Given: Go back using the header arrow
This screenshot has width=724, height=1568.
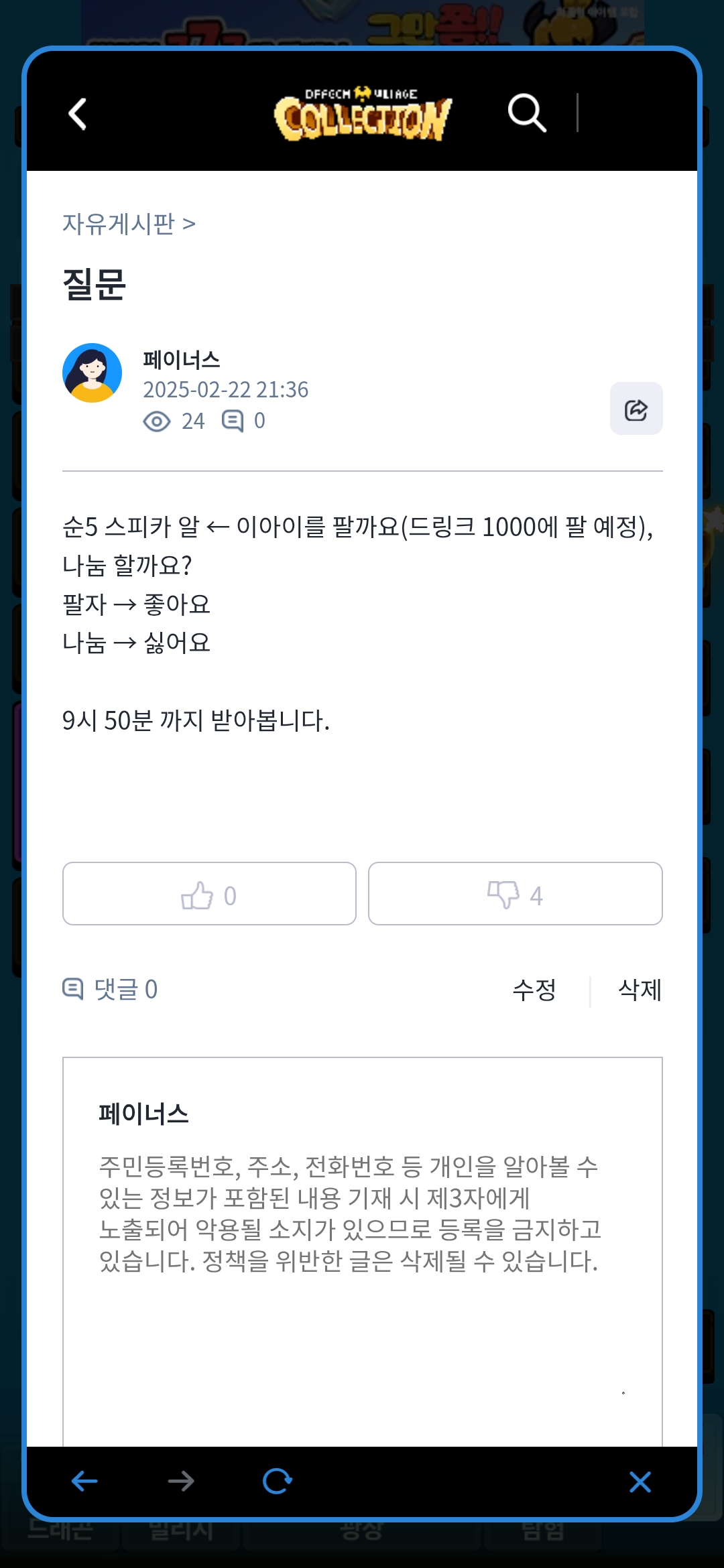Looking at the screenshot, I should click(78, 114).
